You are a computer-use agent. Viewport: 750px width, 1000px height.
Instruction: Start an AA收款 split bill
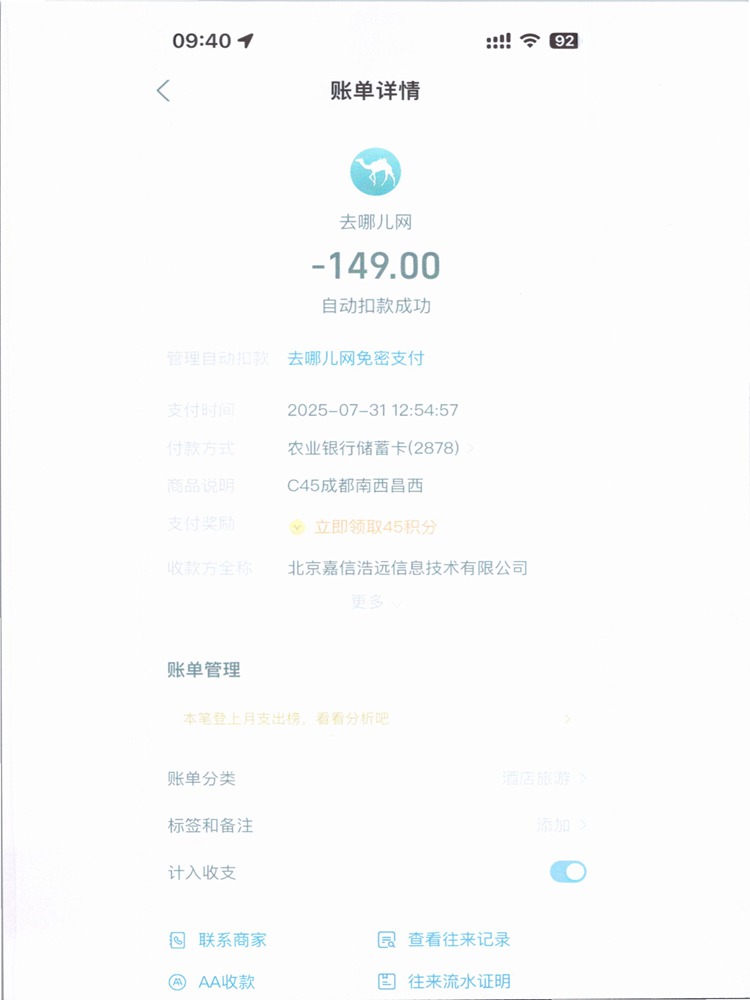(x=213, y=982)
